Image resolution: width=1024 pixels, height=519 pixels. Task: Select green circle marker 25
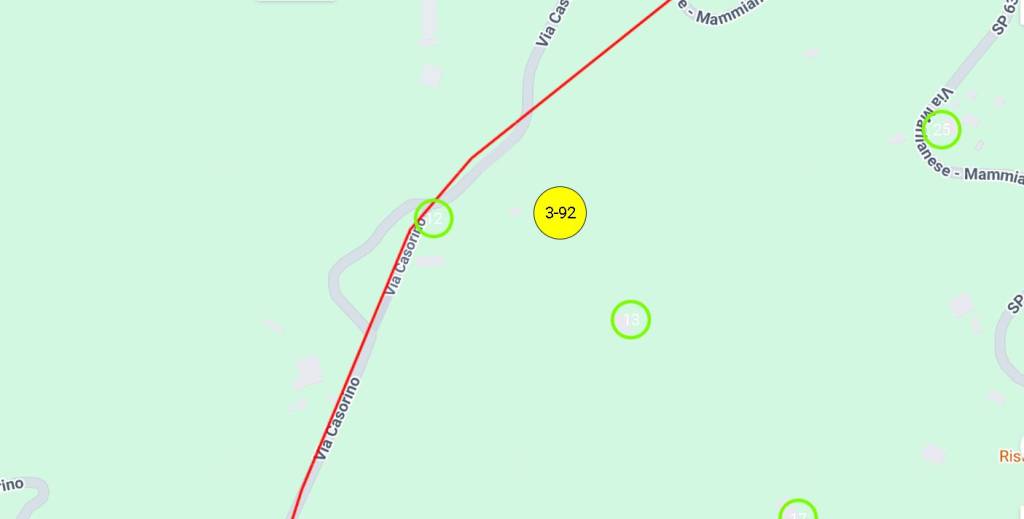pos(941,130)
